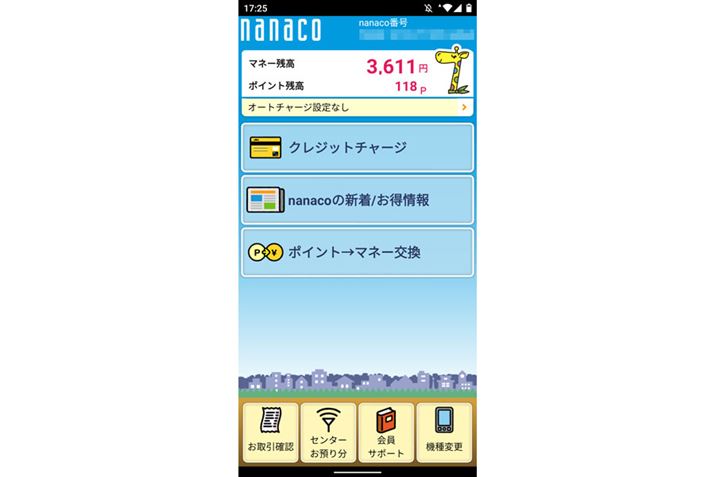Select ポイント→マネー交換
The width and height of the screenshot is (715, 477).
(357, 252)
